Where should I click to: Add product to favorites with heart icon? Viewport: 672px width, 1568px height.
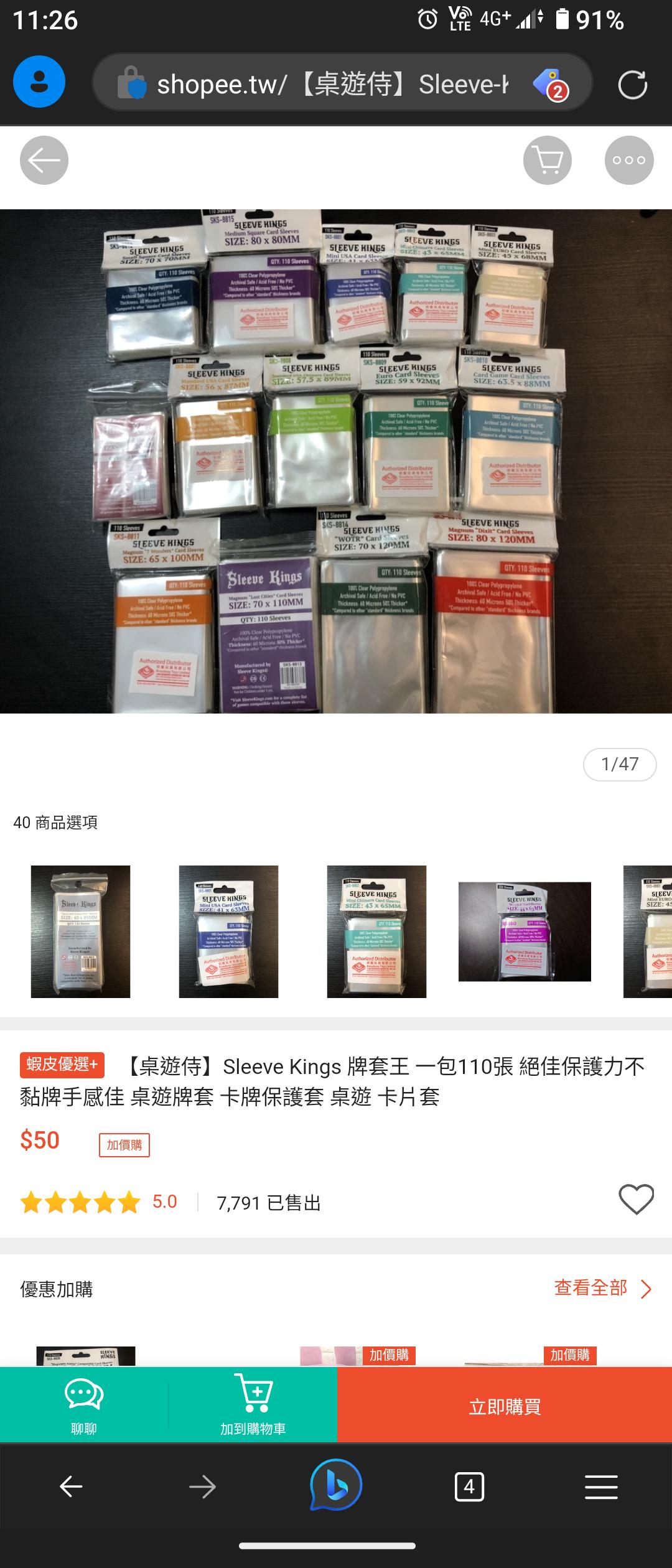pyautogui.click(x=636, y=1199)
